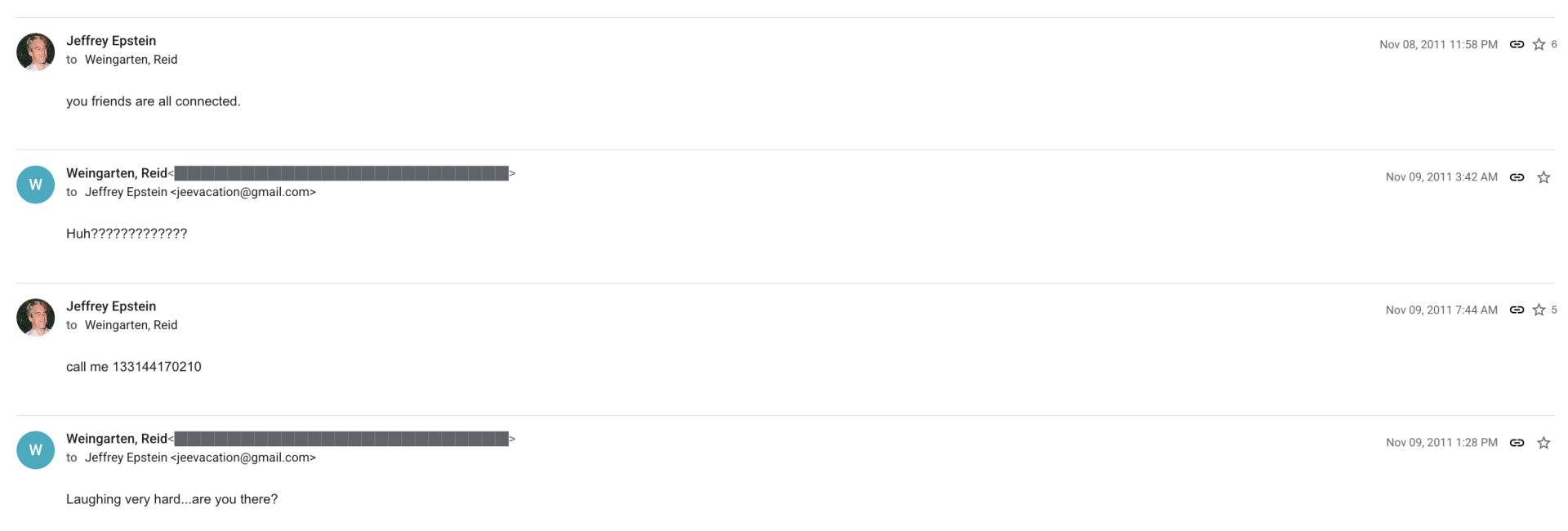The width and height of the screenshot is (1568, 531).
Task: Star the Nov 09 3:42 AM message
Action: (1543, 177)
